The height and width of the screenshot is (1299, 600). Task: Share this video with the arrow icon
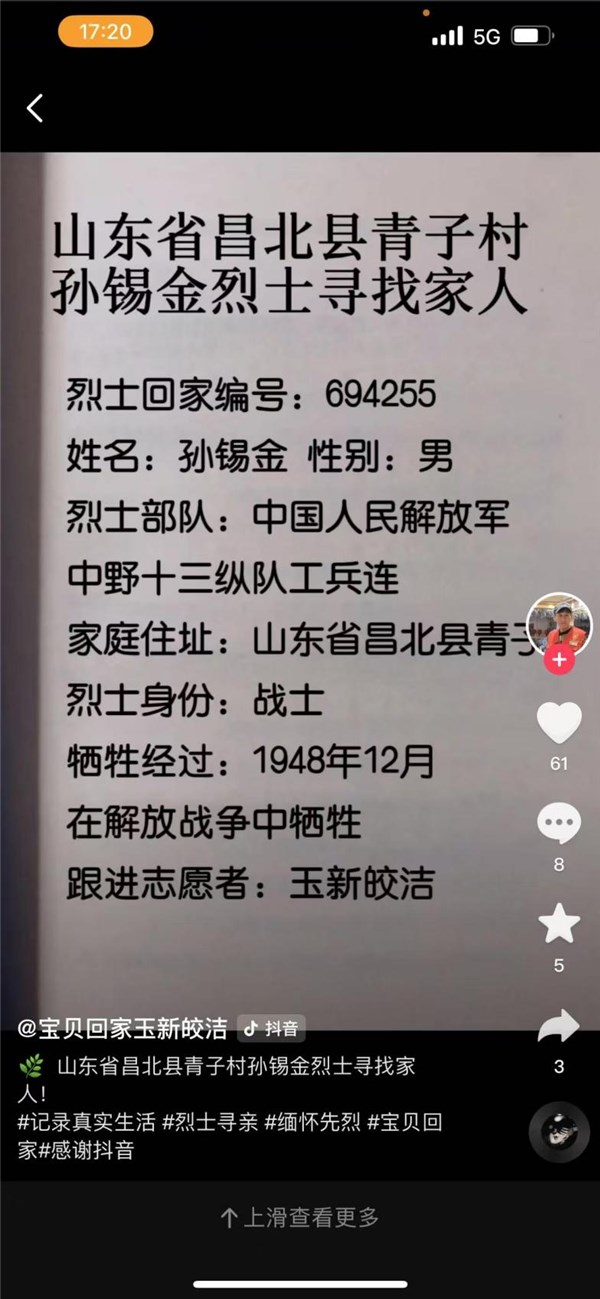click(x=559, y=1026)
